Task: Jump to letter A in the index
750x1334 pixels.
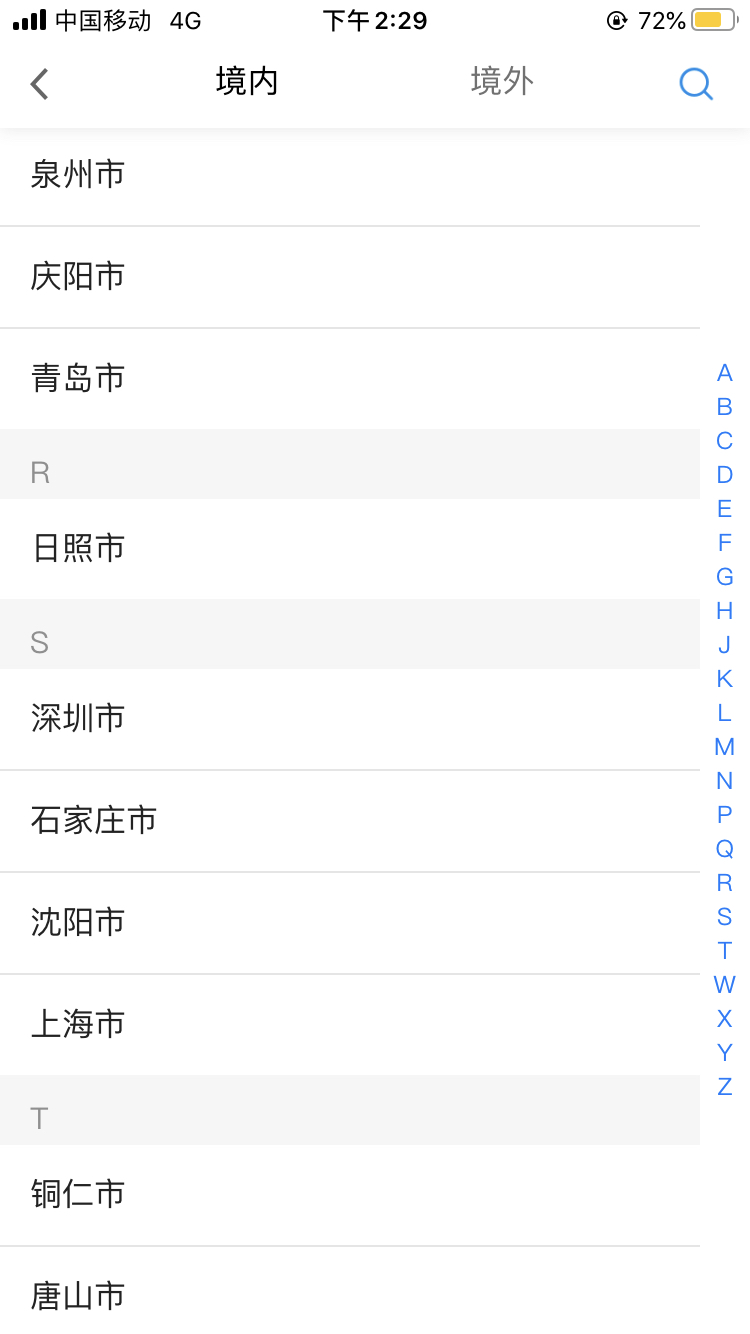Action: coord(725,373)
